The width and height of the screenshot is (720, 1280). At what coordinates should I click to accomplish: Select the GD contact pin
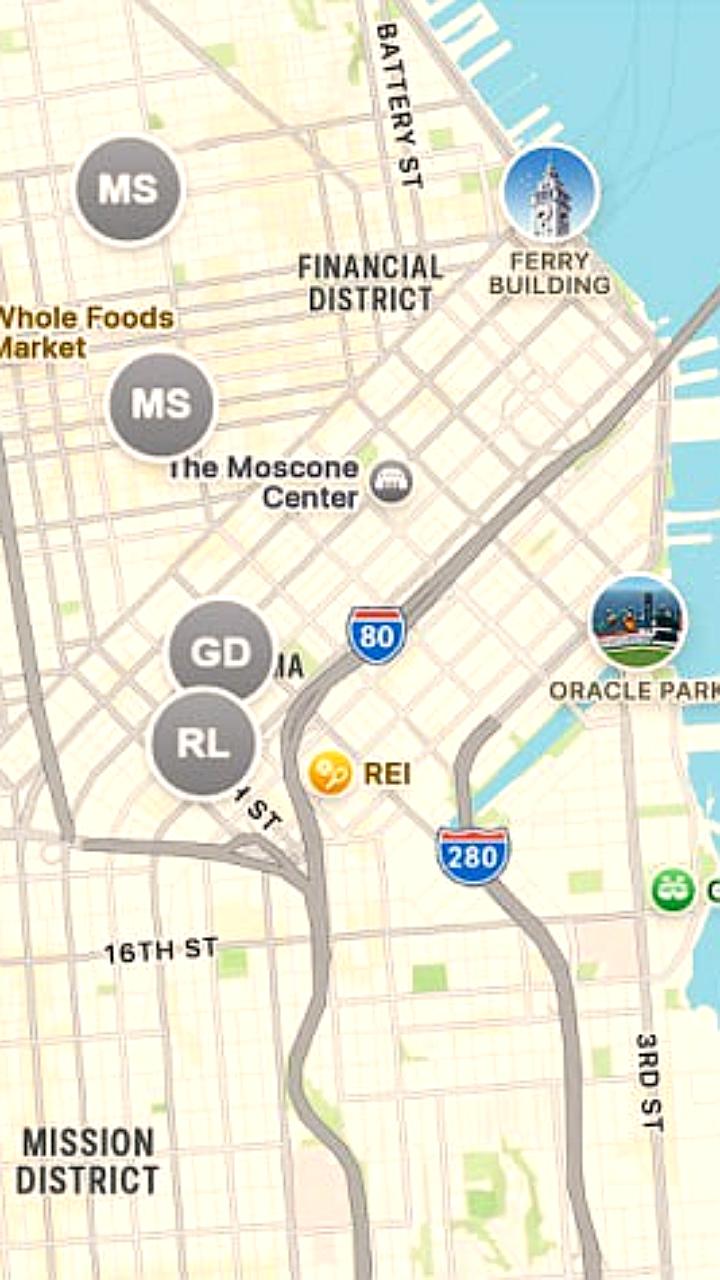[x=220, y=651]
